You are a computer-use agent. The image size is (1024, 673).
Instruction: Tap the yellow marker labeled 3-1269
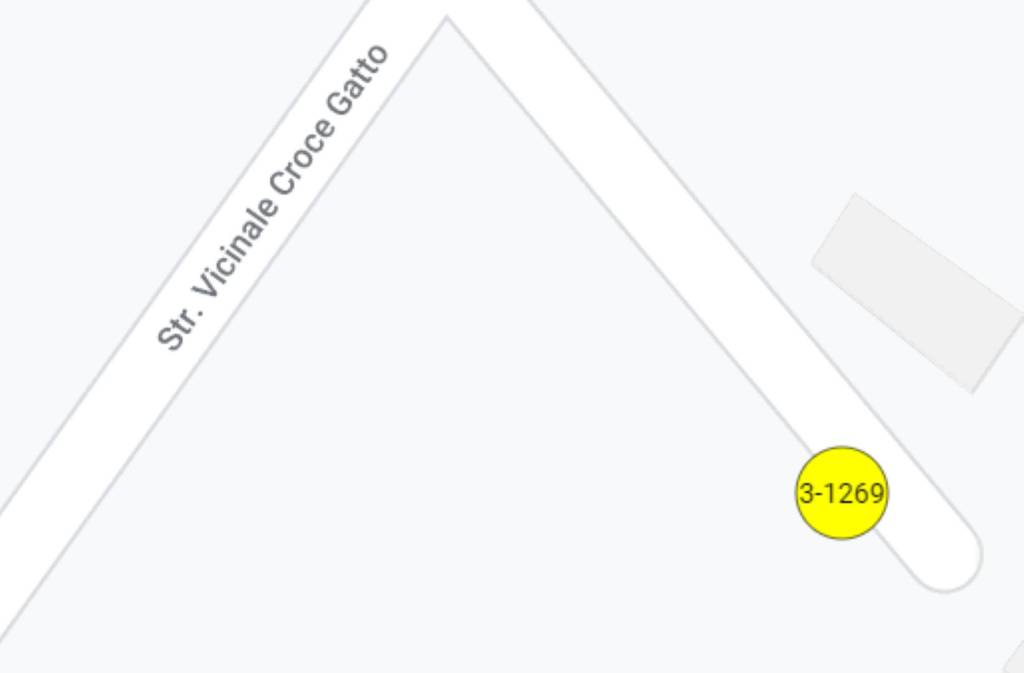tap(841, 493)
